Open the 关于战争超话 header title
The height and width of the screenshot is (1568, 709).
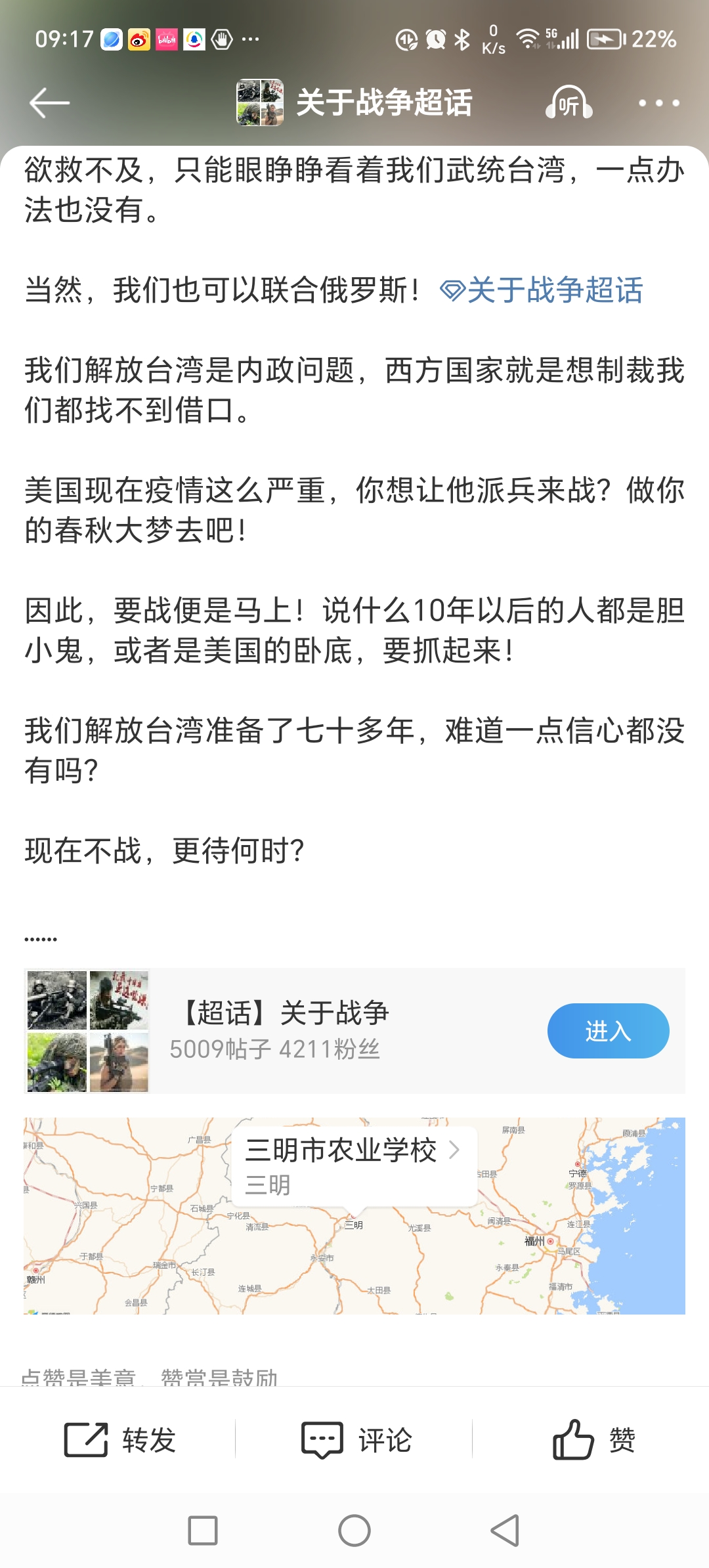click(383, 103)
